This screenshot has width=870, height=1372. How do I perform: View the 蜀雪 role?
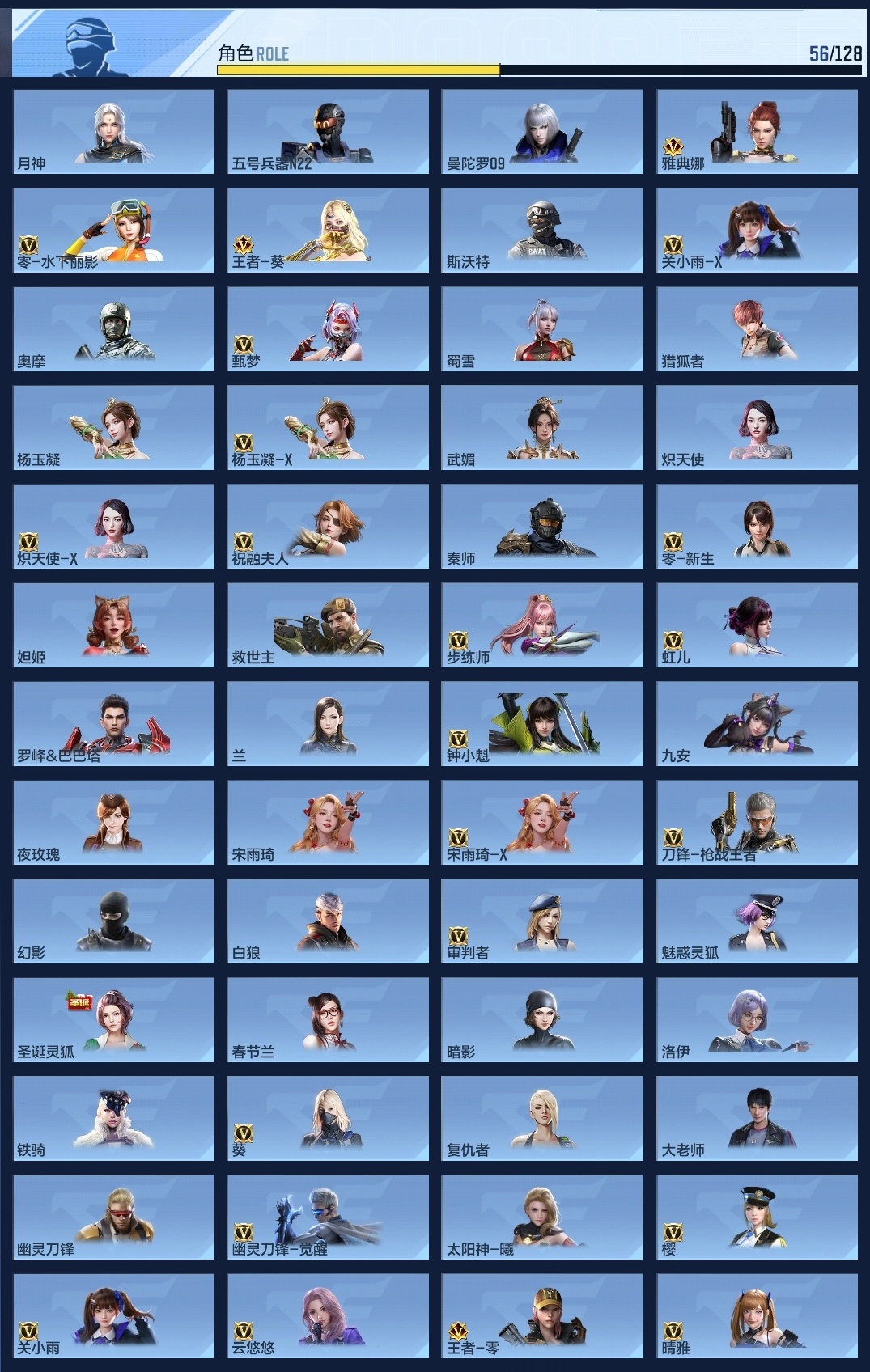pyautogui.click(x=542, y=329)
